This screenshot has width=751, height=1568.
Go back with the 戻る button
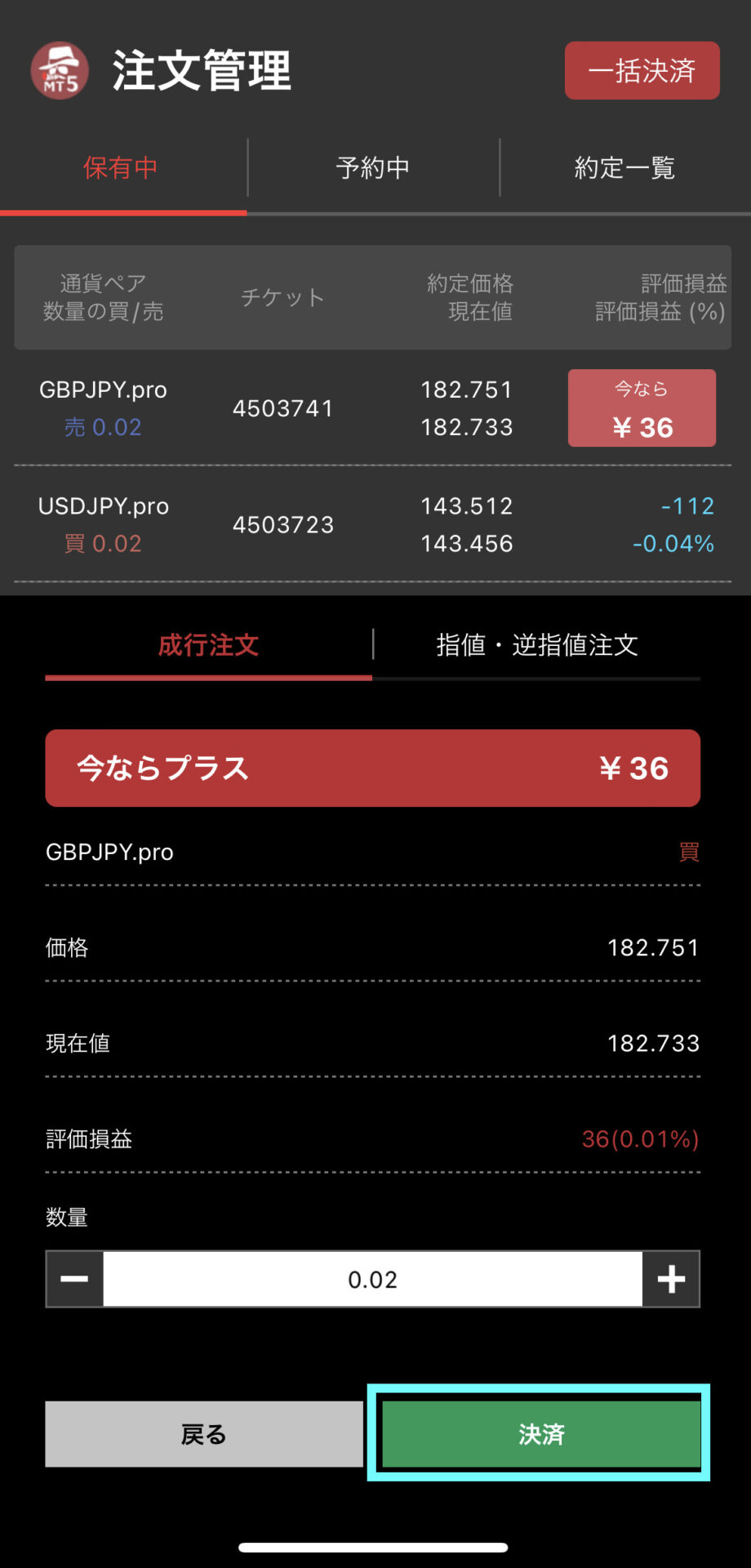[204, 1434]
